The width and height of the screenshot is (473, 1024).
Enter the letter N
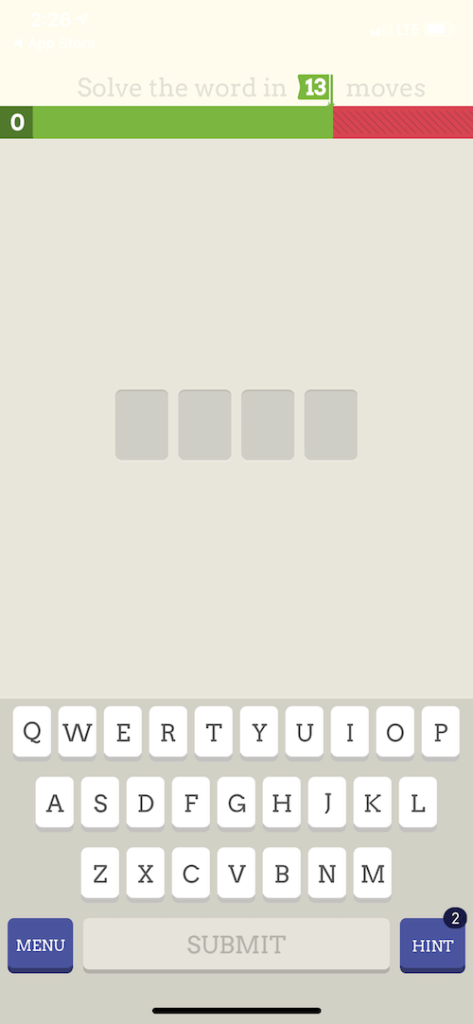[x=327, y=874]
